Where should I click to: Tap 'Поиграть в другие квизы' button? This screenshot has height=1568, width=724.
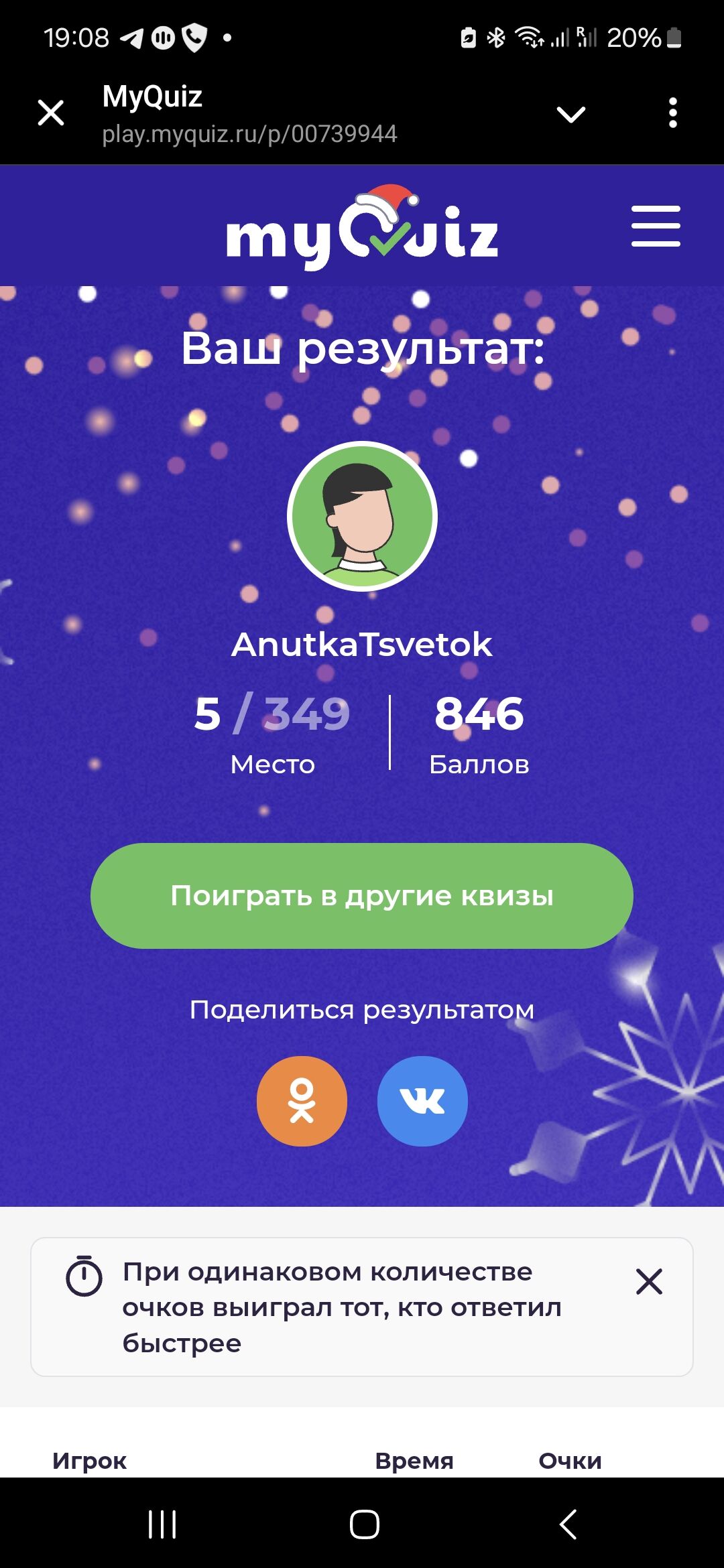pos(362,896)
